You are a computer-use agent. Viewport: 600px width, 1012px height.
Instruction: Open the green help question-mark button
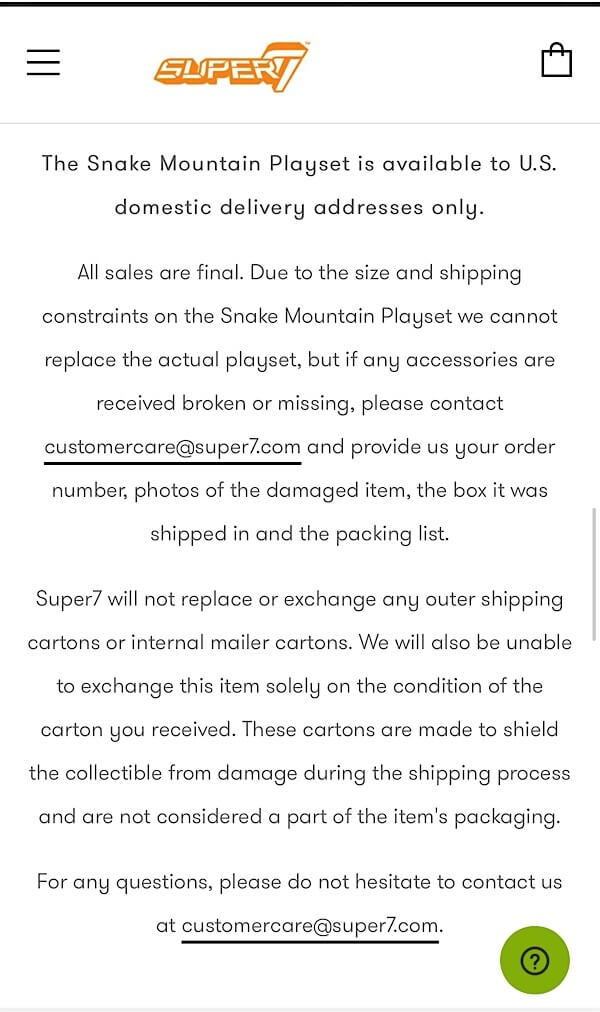535,960
